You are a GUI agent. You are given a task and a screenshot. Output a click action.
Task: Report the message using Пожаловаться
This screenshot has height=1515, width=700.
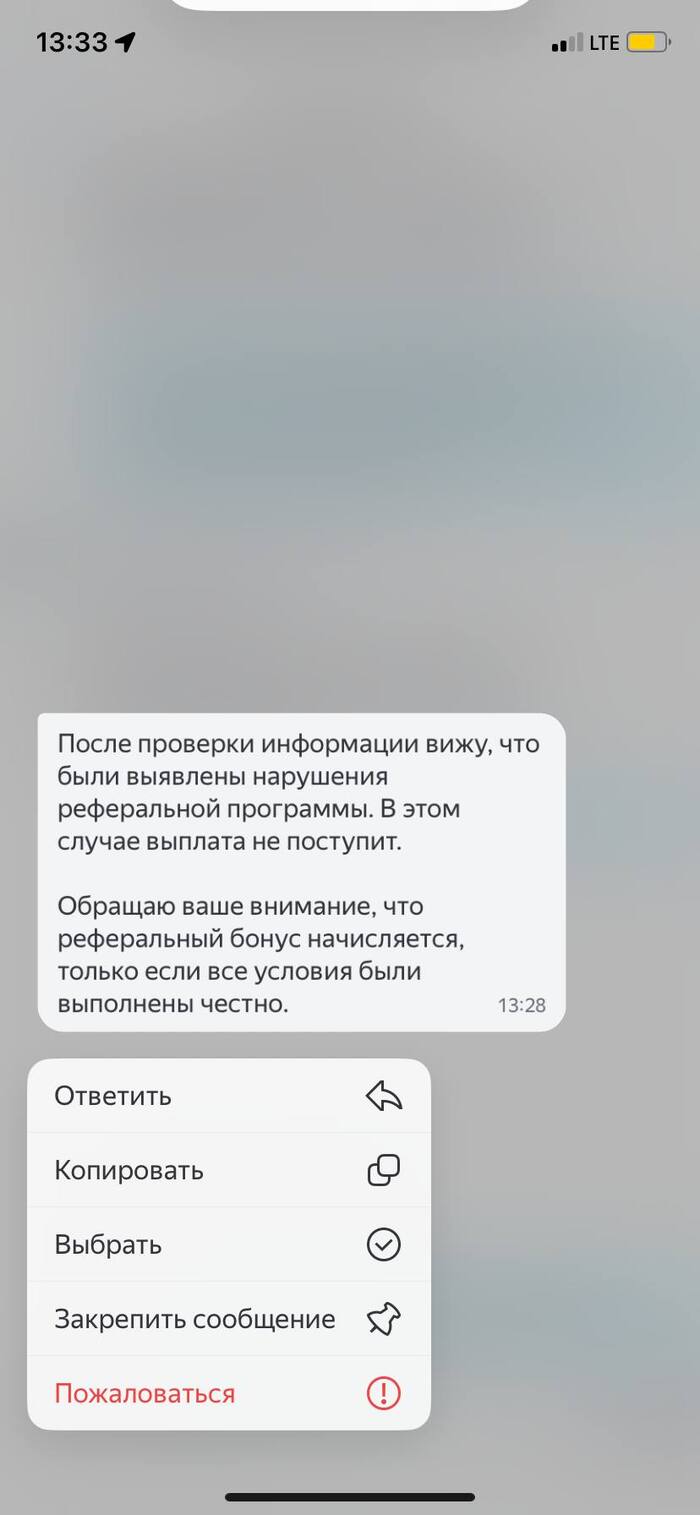(228, 1393)
